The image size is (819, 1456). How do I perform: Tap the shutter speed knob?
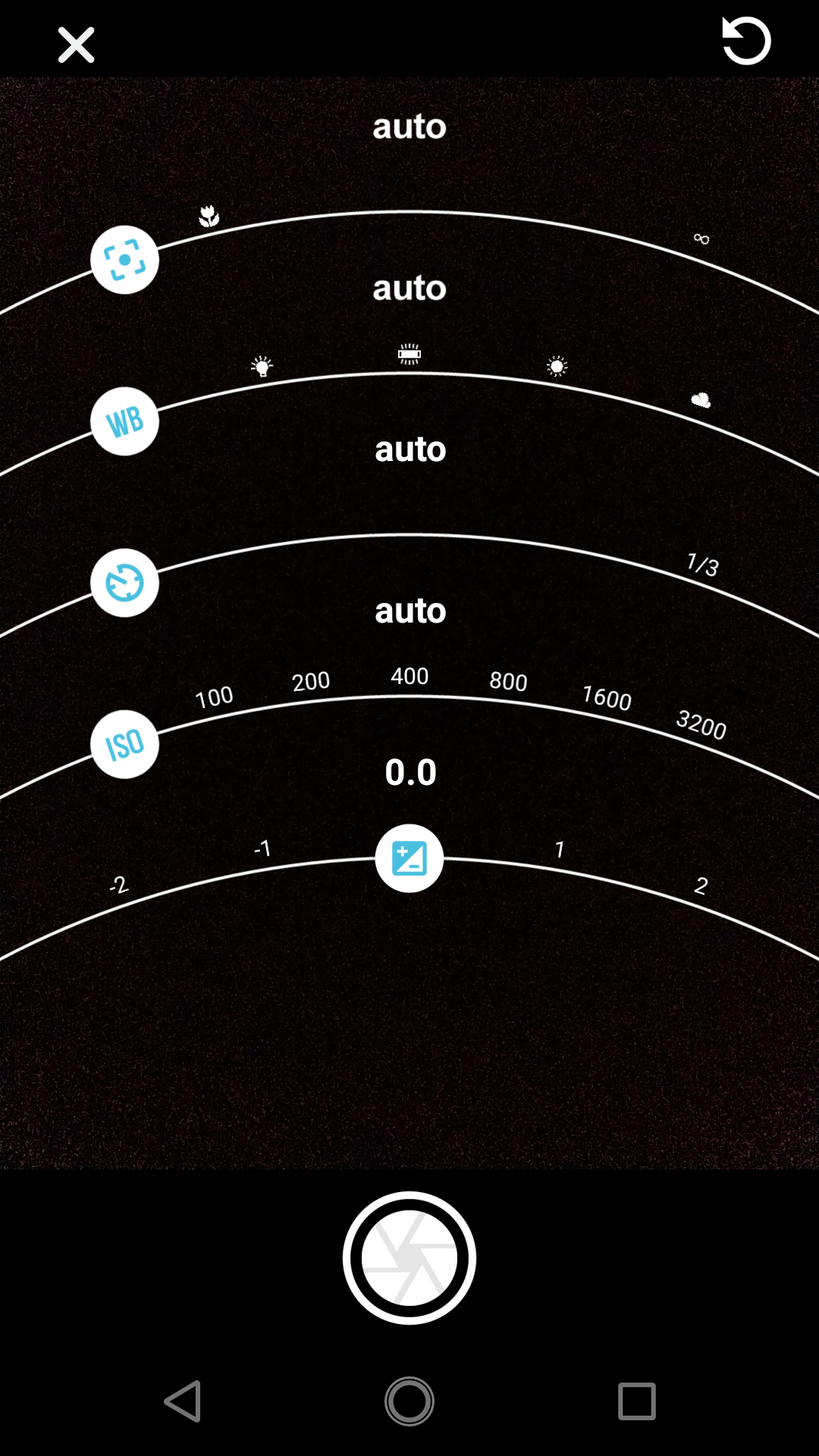(124, 583)
